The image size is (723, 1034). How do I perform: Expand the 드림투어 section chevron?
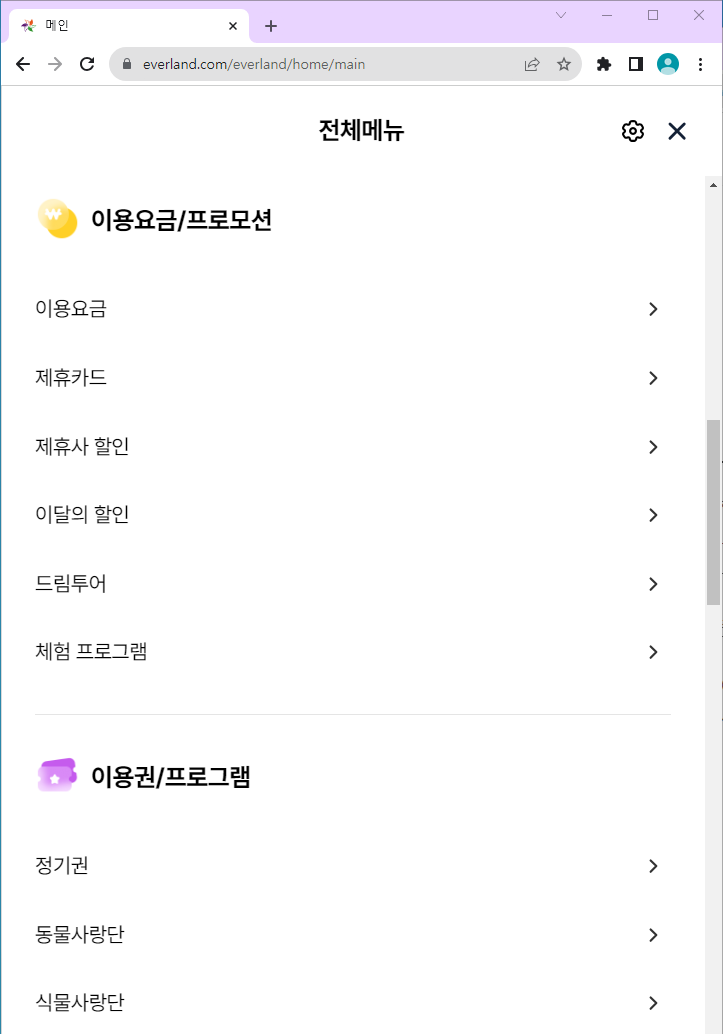[x=654, y=583]
